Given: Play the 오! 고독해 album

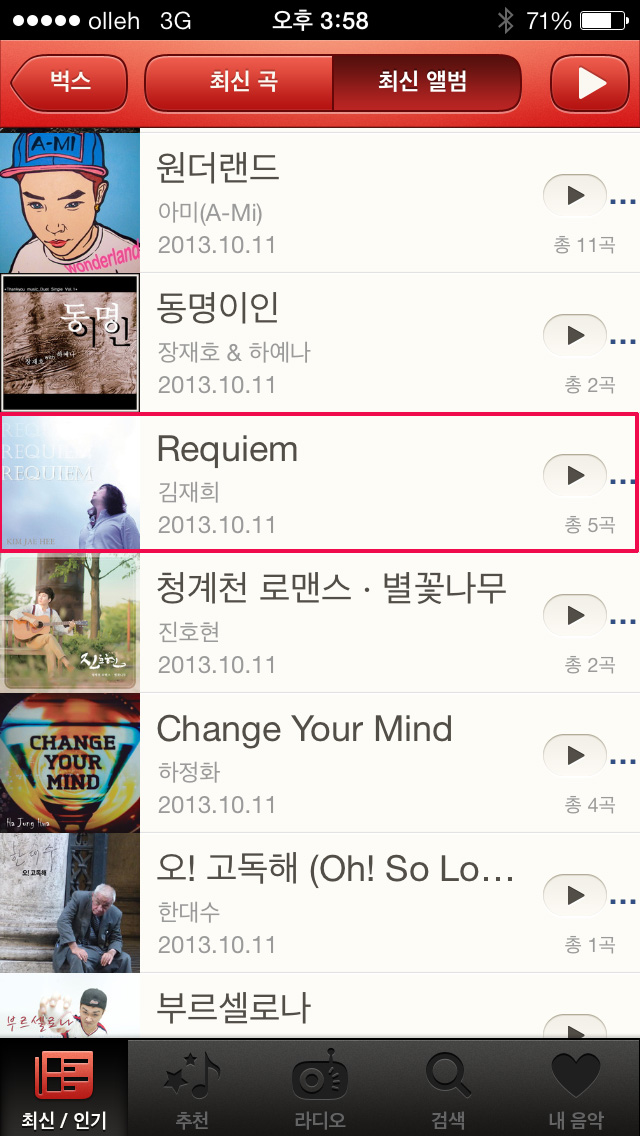Looking at the screenshot, I should [574, 896].
